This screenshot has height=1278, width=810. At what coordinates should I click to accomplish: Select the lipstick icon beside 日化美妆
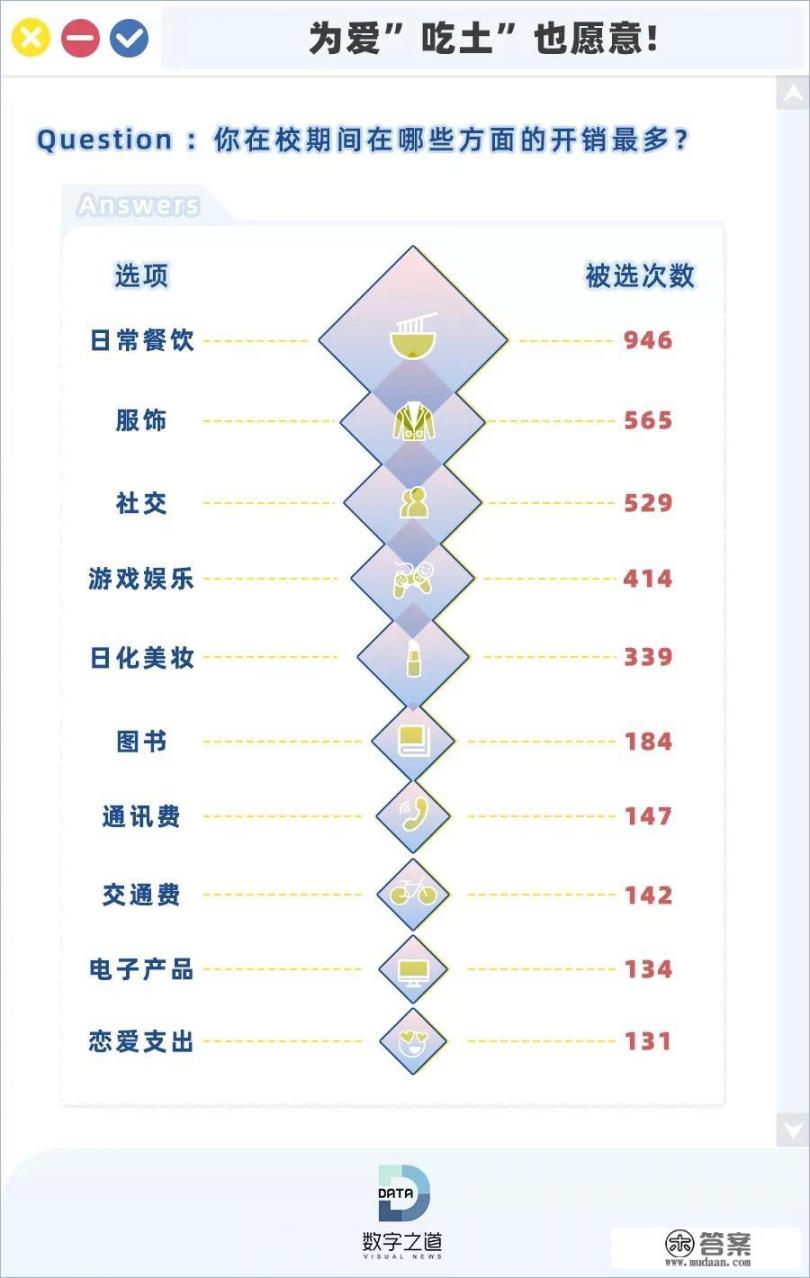click(x=413, y=656)
